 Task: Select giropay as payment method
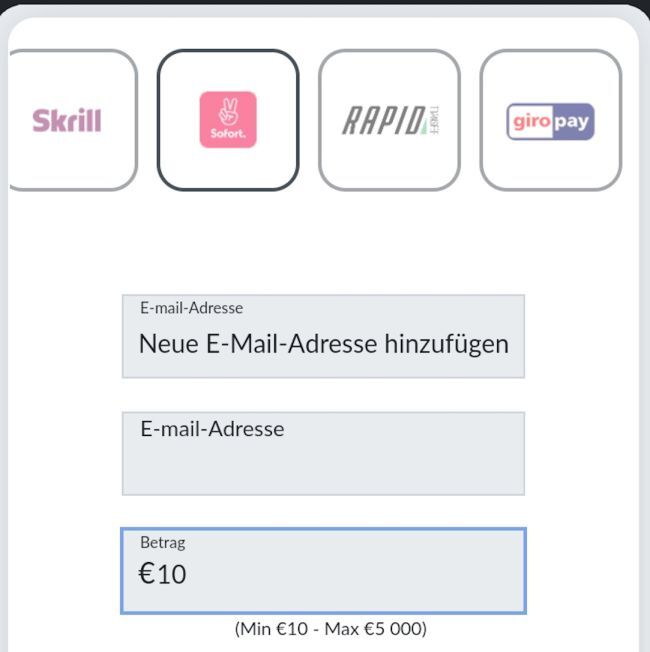550,120
